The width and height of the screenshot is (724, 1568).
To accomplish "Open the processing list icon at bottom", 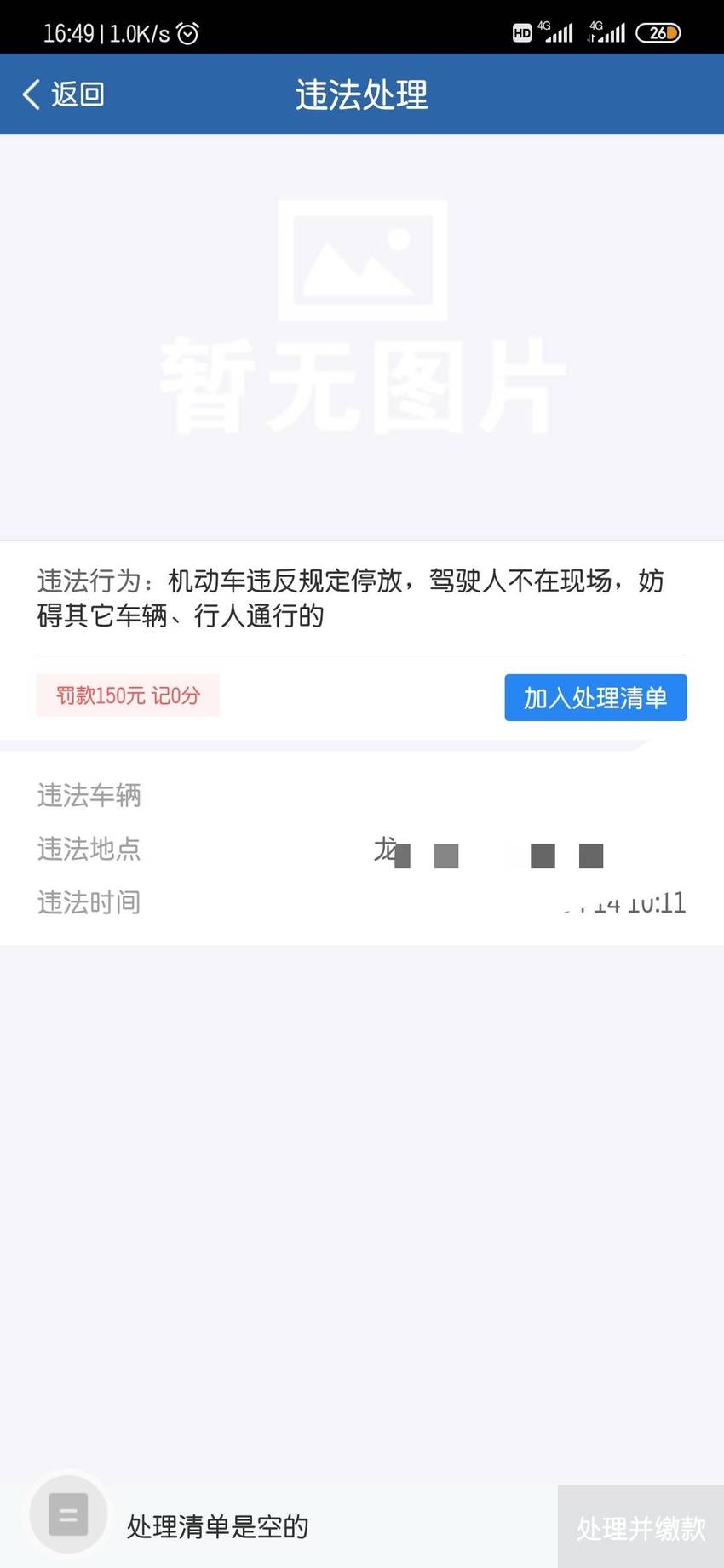I will 69,1514.
